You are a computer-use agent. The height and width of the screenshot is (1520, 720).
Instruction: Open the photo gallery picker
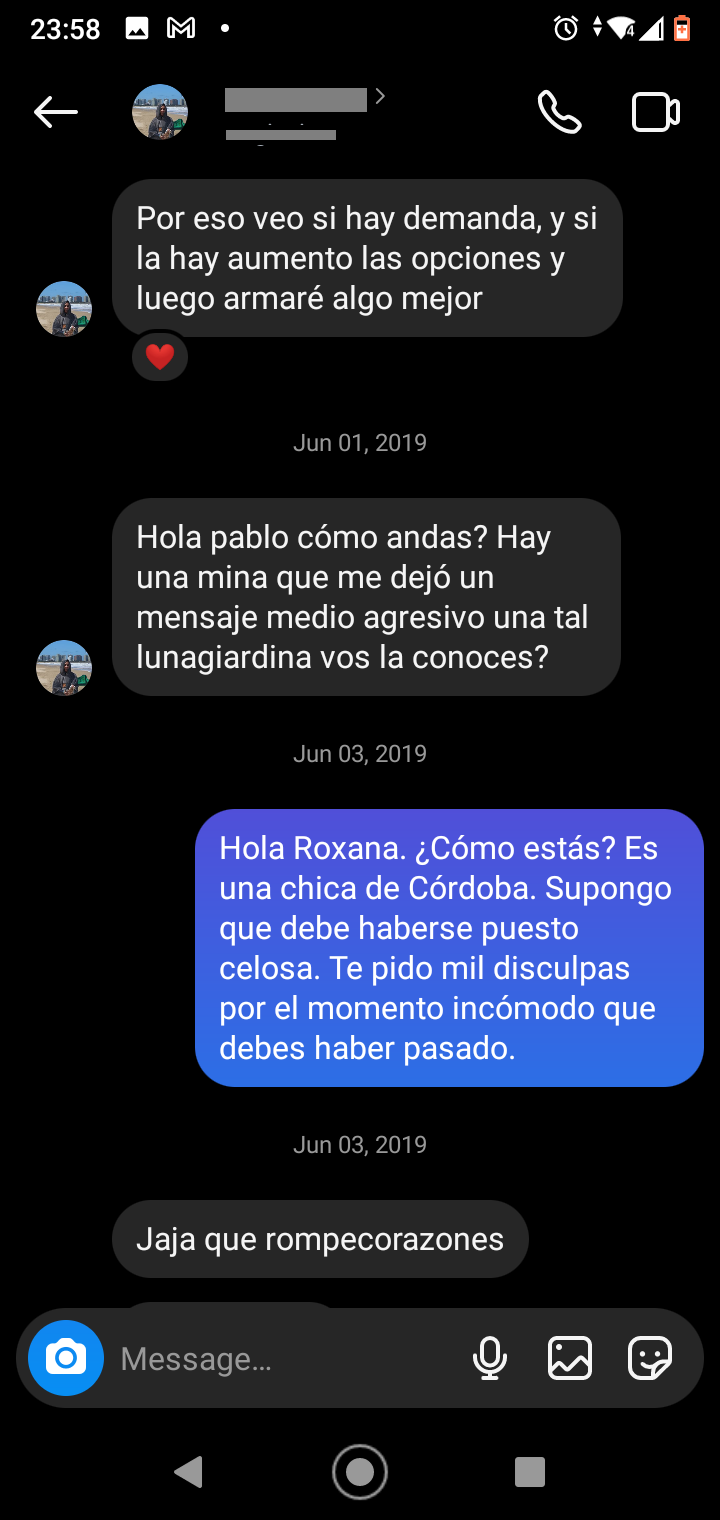pos(570,1358)
